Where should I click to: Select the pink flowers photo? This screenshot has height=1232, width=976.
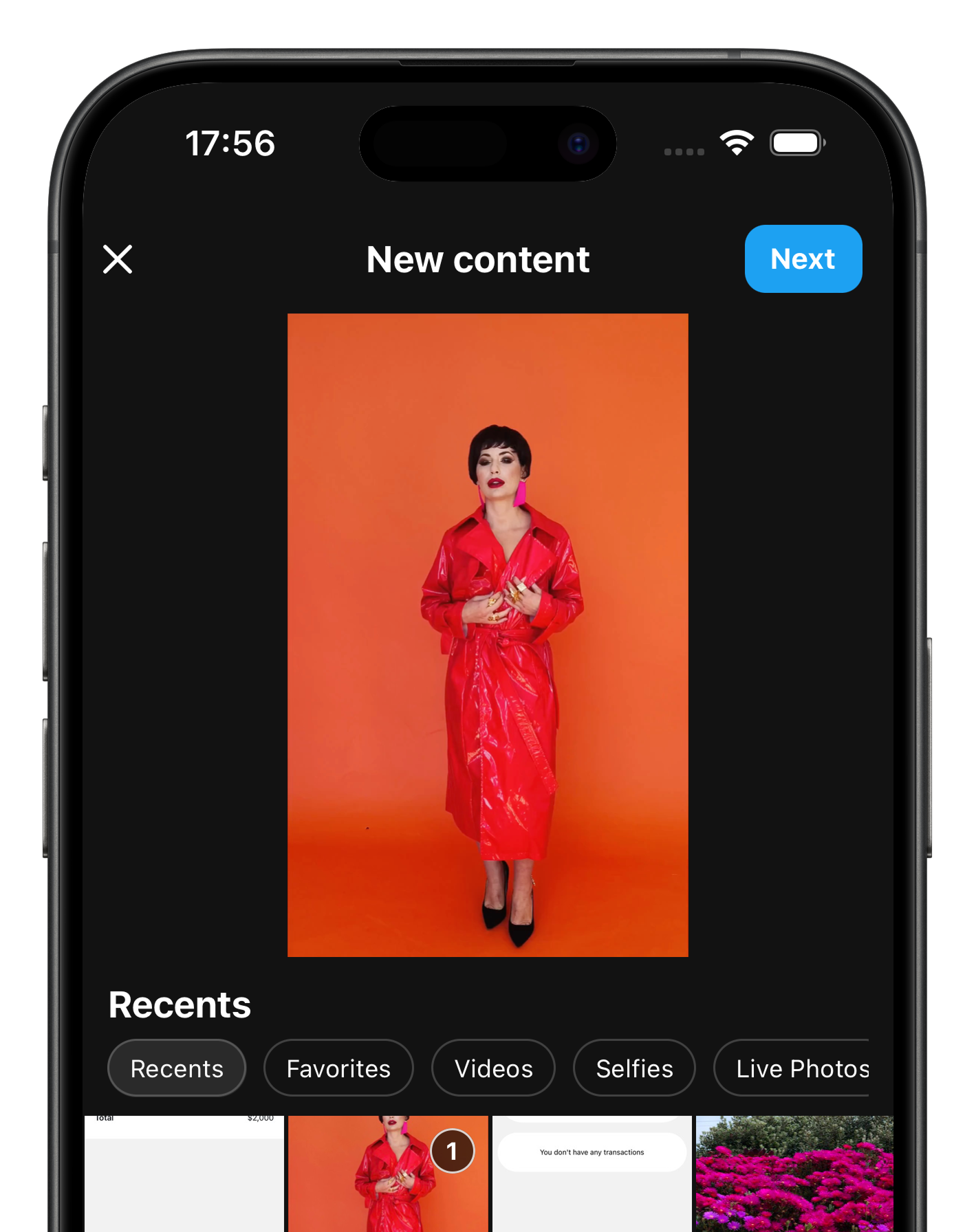tap(794, 1176)
